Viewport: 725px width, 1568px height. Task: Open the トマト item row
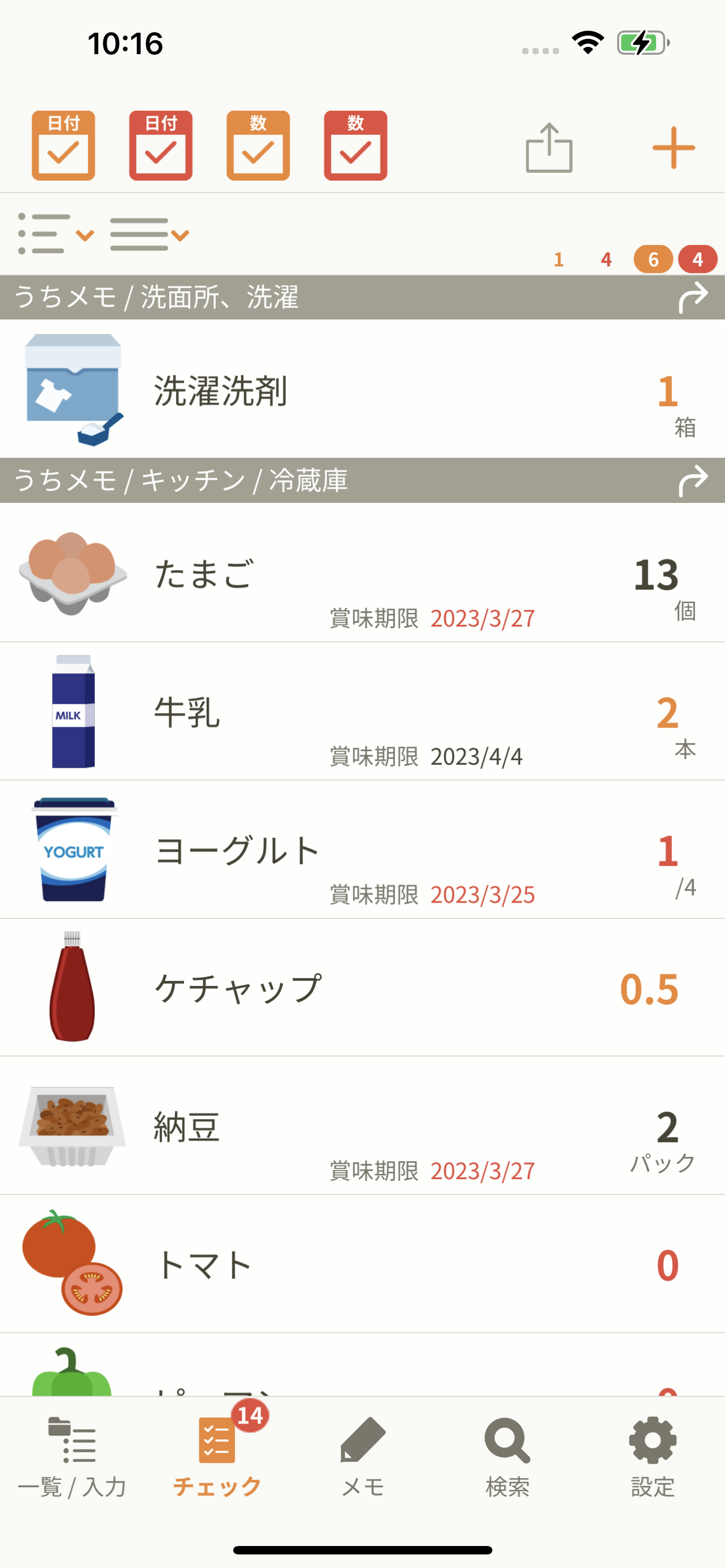362,1264
